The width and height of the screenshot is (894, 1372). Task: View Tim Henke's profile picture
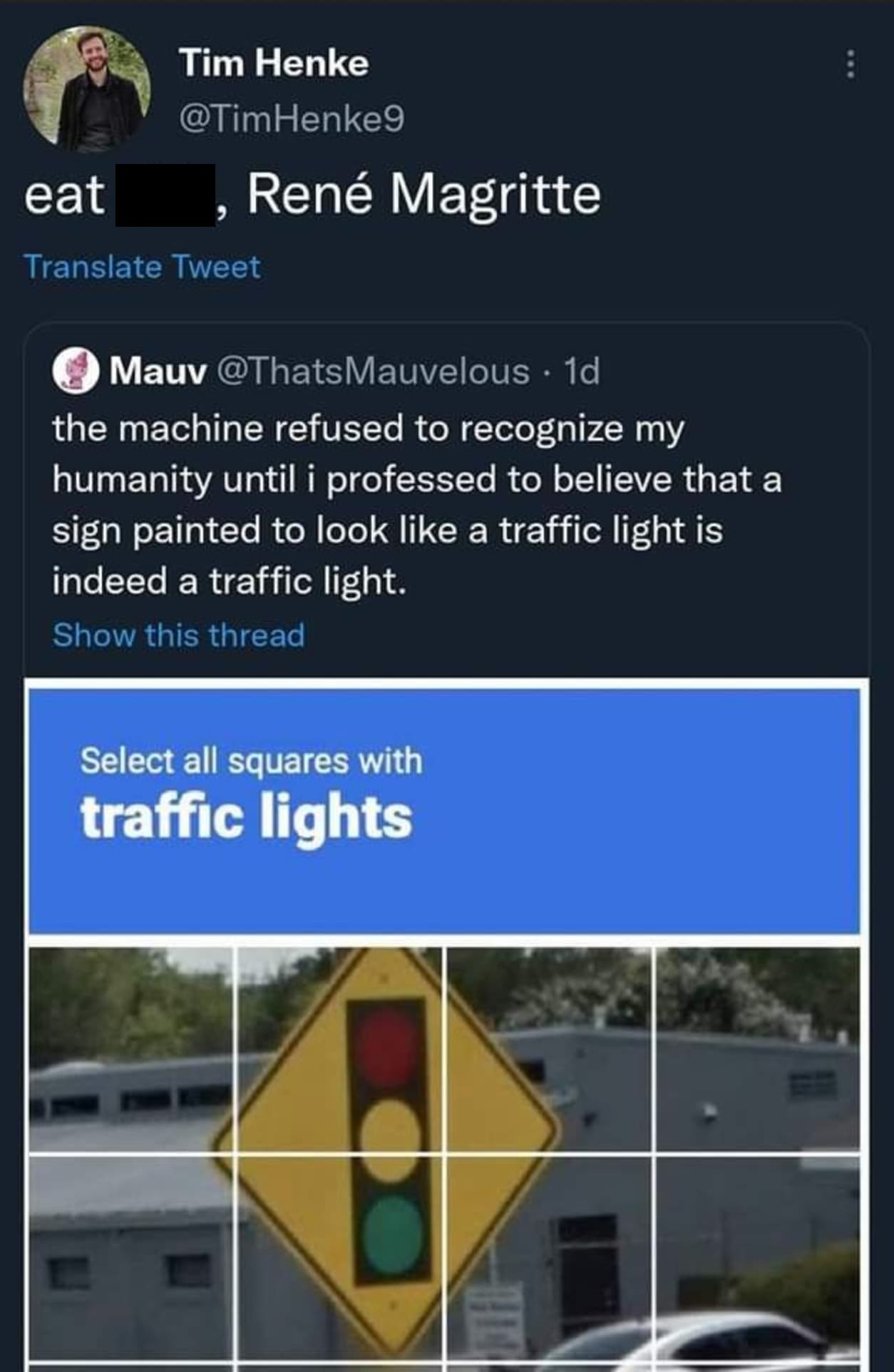87,89
